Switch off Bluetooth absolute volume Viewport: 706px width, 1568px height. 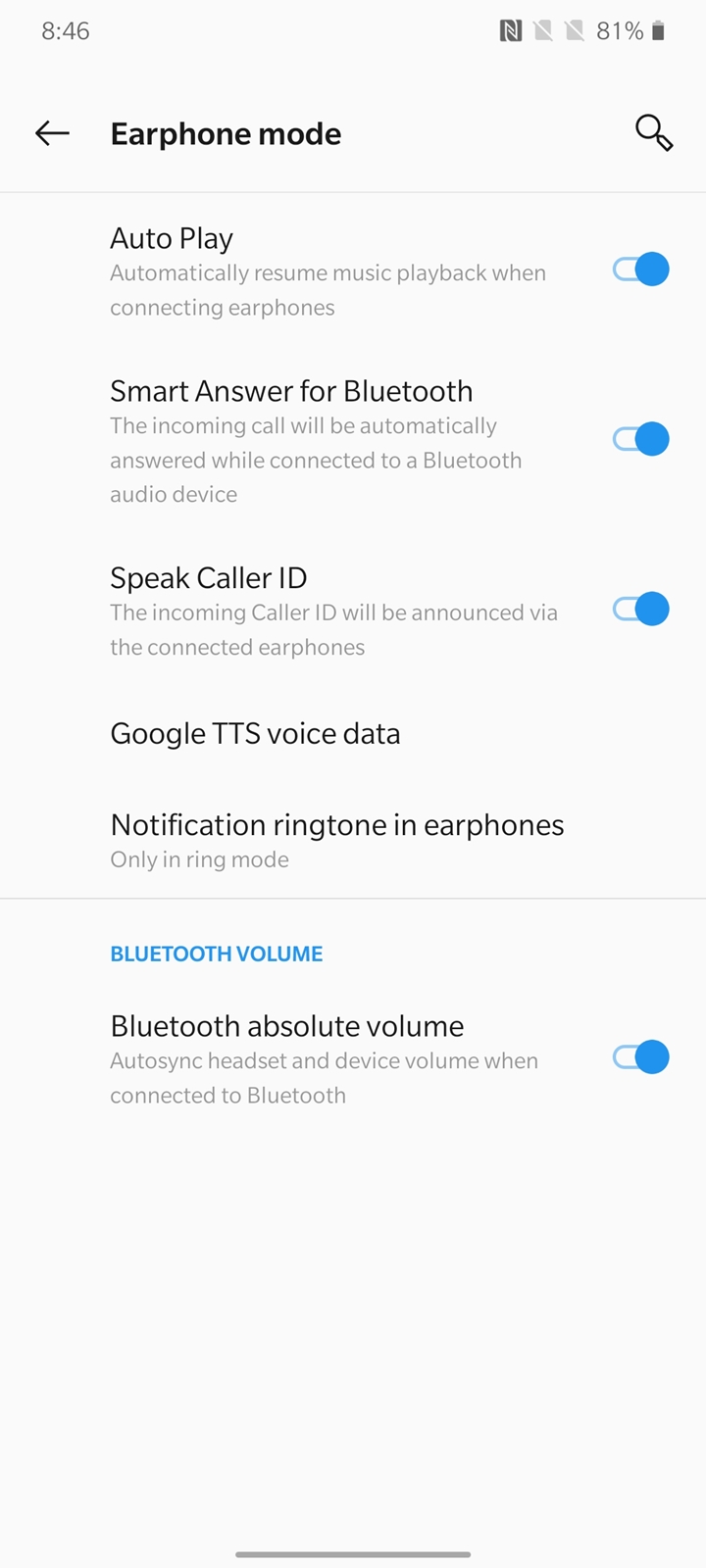pyautogui.click(x=641, y=1057)
